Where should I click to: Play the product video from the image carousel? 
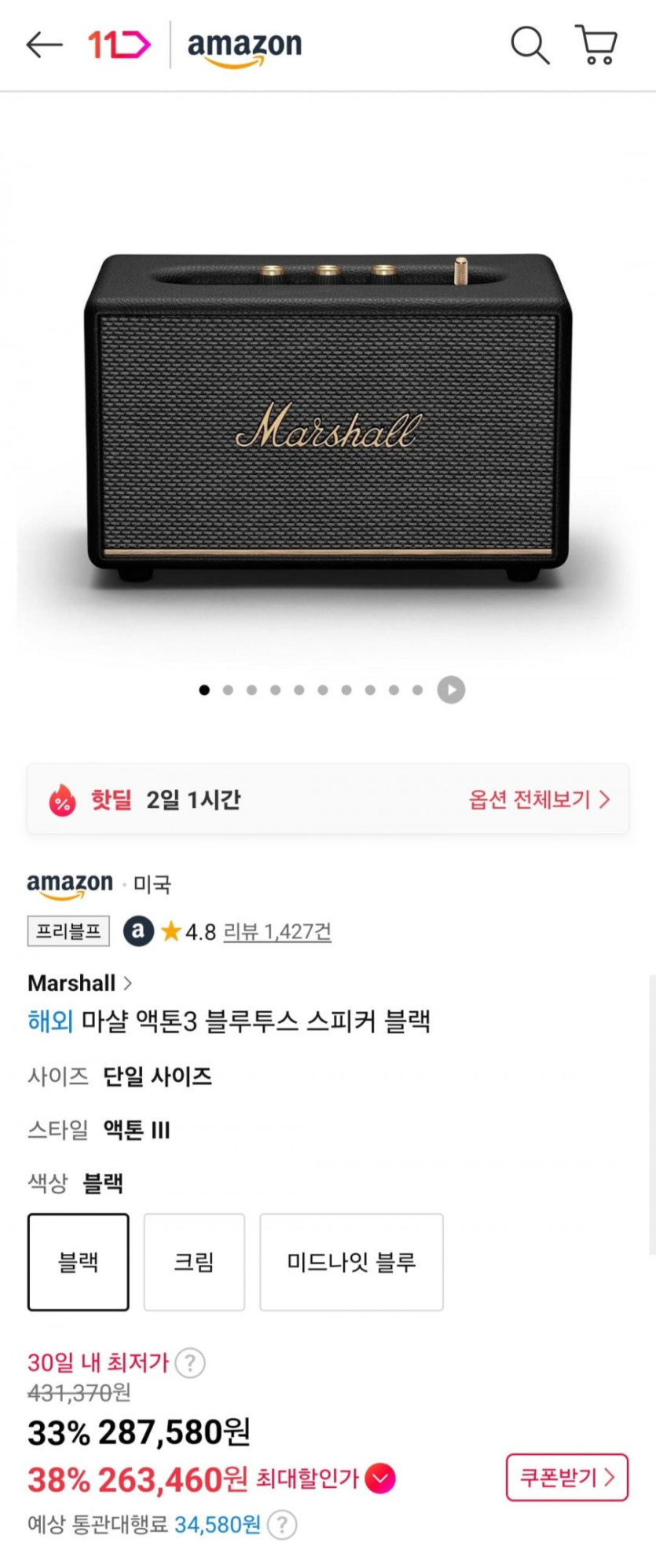click(451, 690)
